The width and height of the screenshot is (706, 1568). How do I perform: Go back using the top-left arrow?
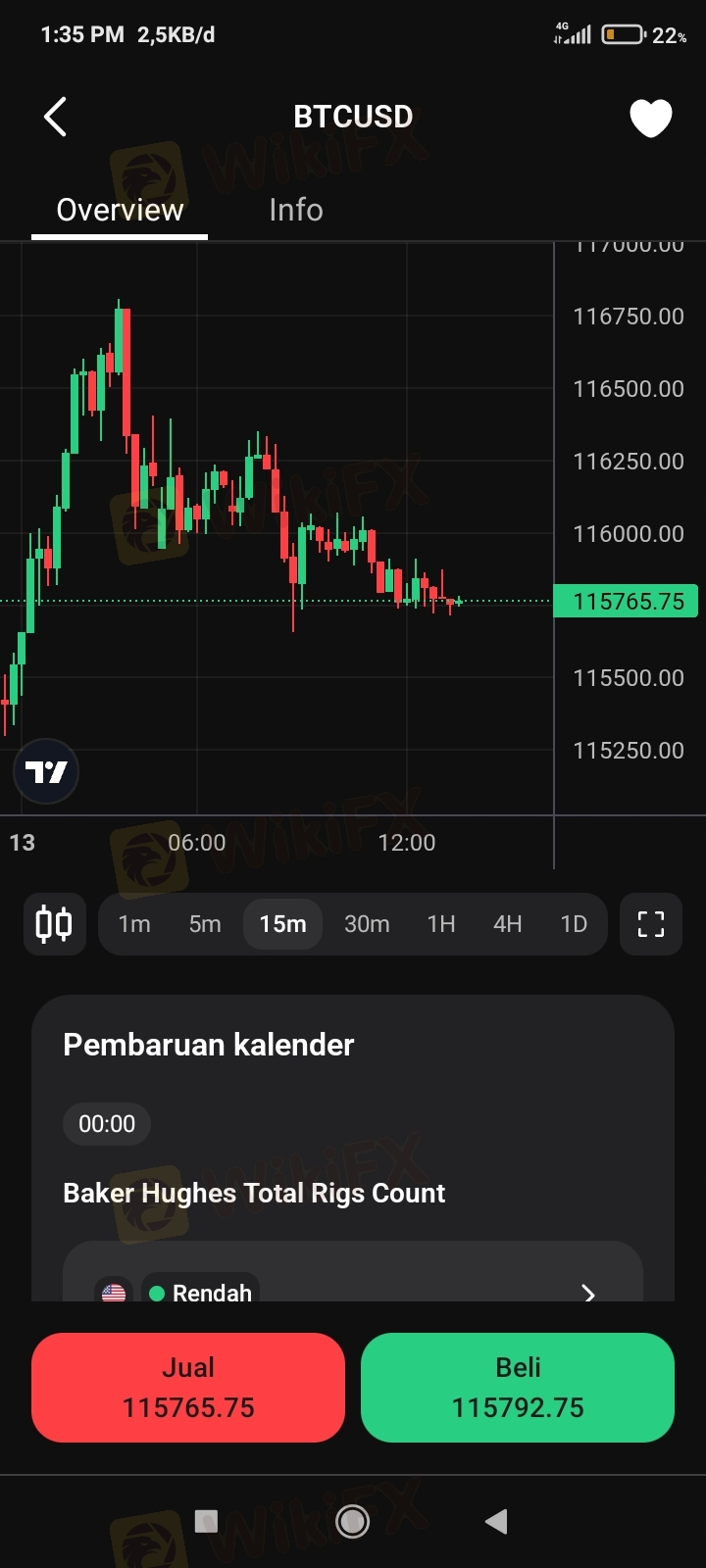coord(56,117)
